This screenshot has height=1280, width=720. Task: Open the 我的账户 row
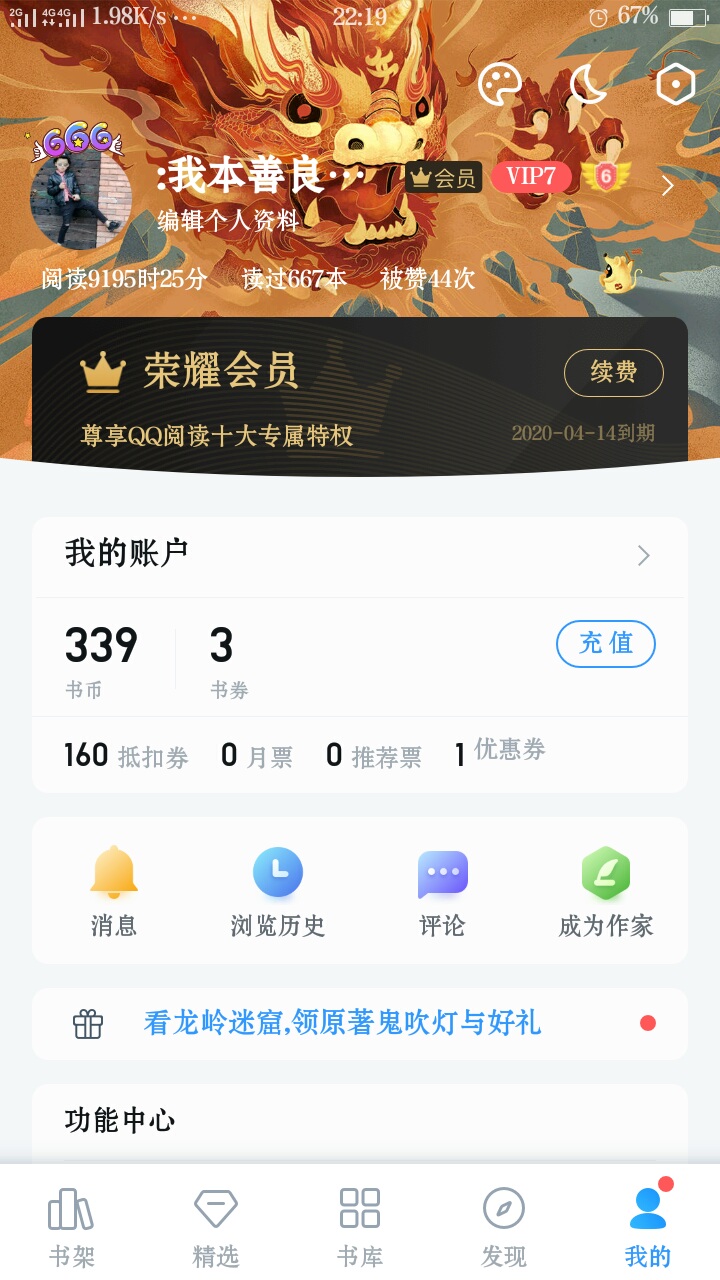coord(359,555)
